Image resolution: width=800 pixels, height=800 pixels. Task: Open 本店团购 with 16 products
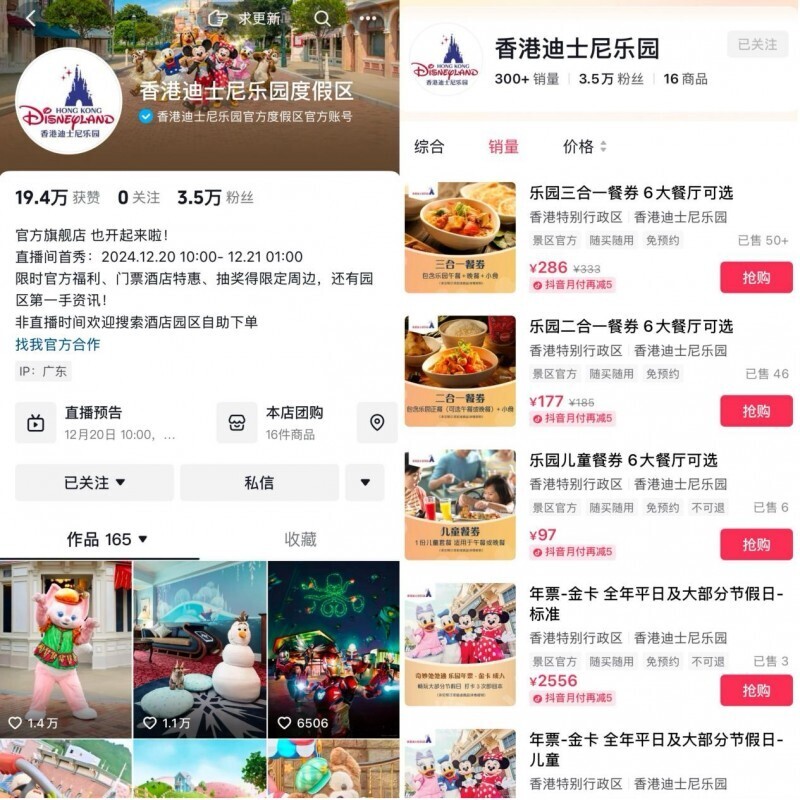pyautogui.click(x=280, y=423)
